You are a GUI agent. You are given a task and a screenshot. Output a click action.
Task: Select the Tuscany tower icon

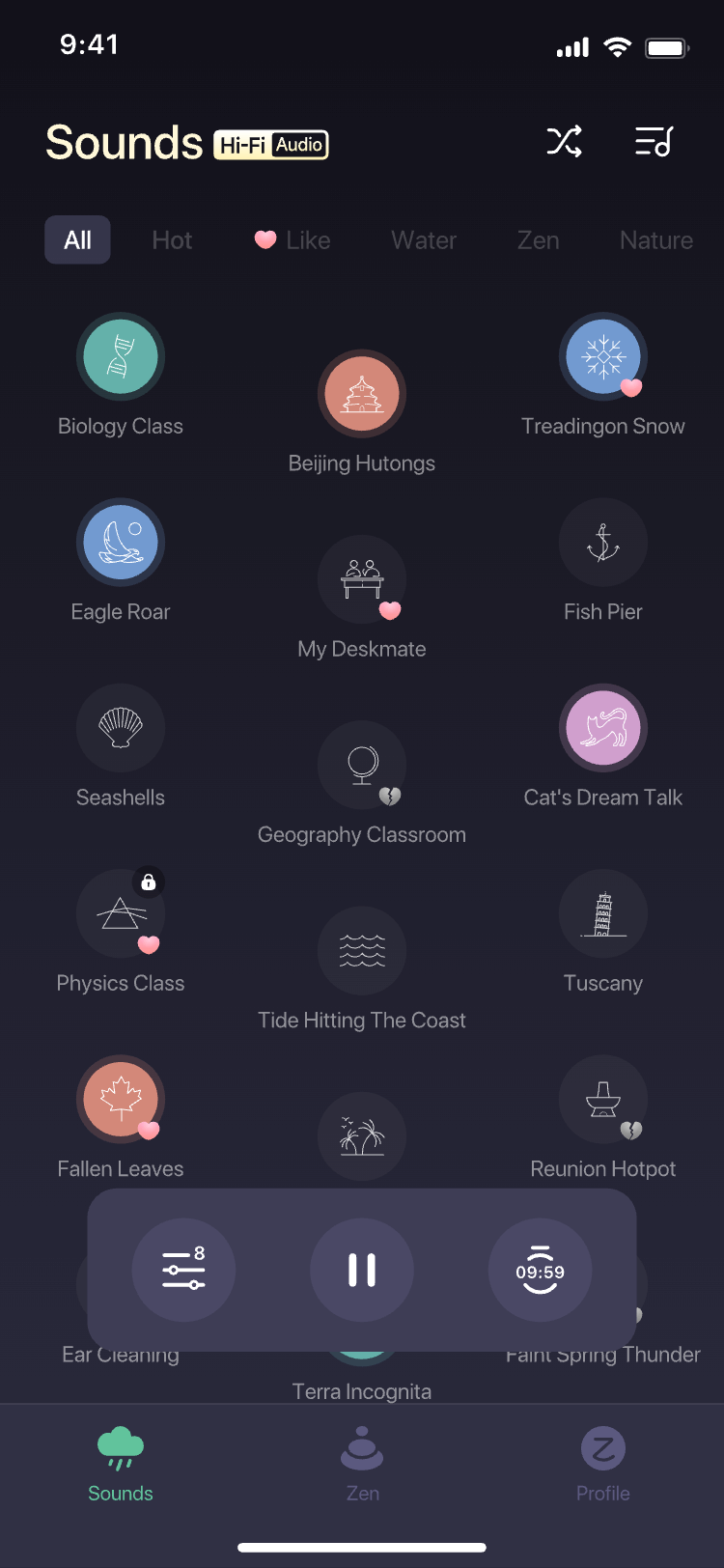[603, 913]
